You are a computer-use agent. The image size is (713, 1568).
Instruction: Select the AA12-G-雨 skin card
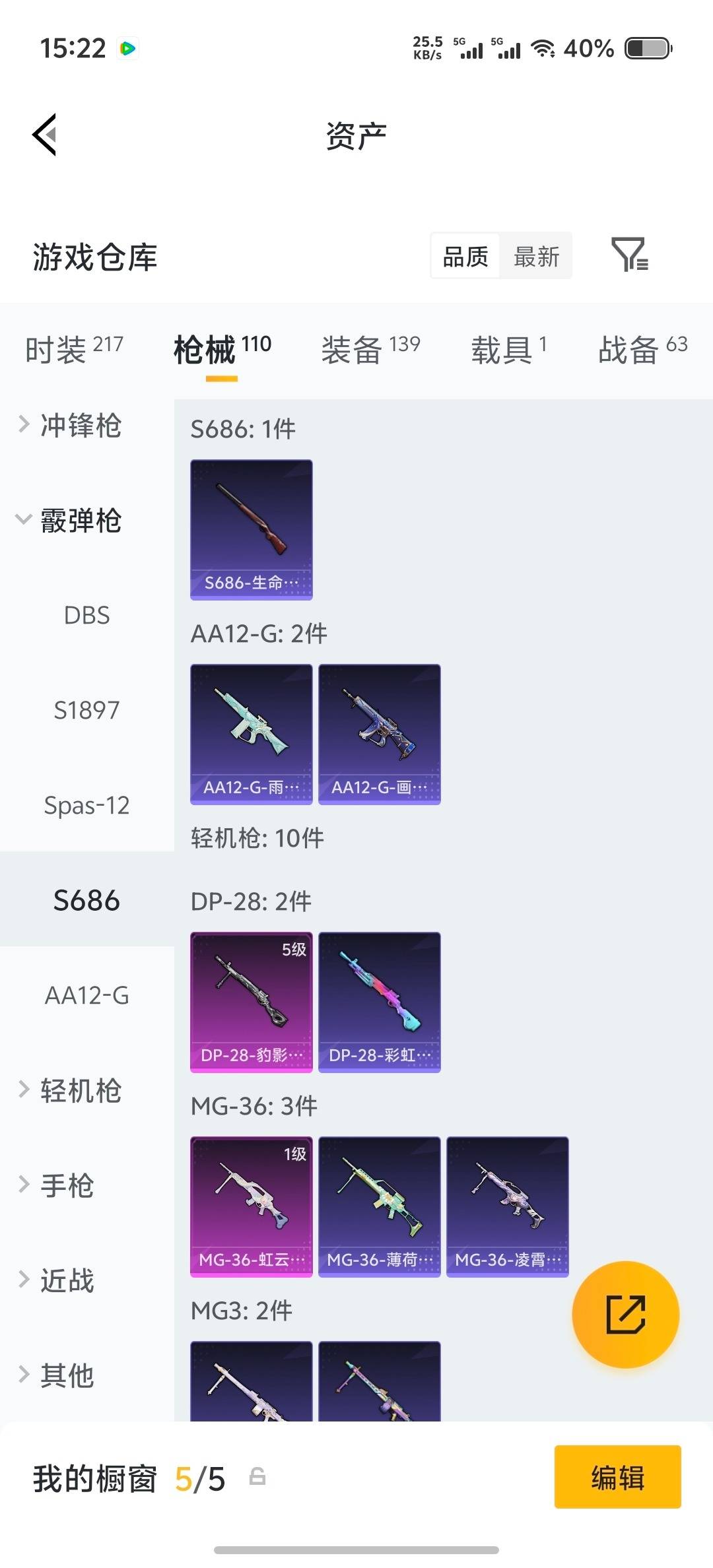251,733
